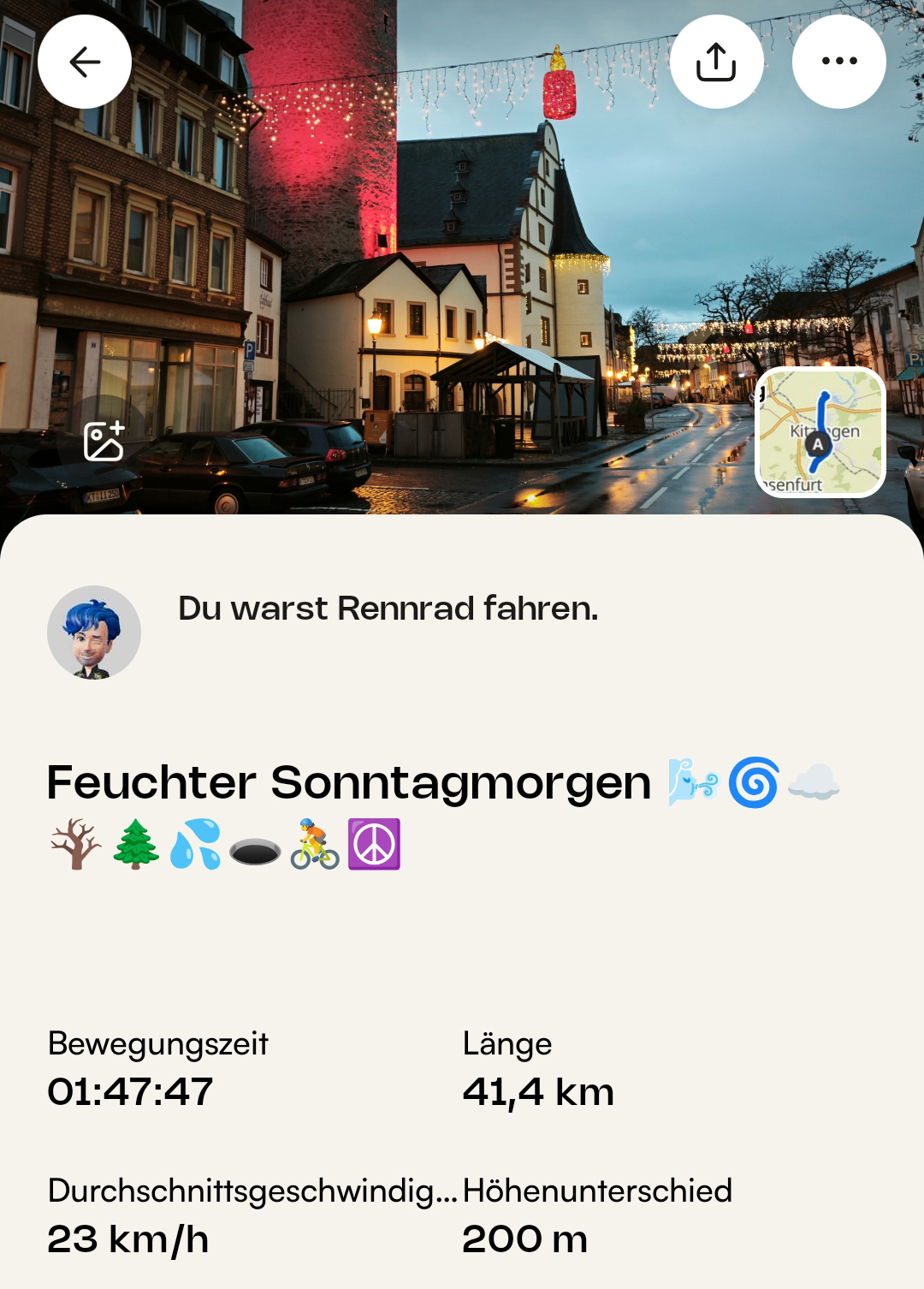Add a photo to this activity
Image resolution: width=924 pixels, height=1289 pixels.
pyautogui.click(x=104, y=442)
